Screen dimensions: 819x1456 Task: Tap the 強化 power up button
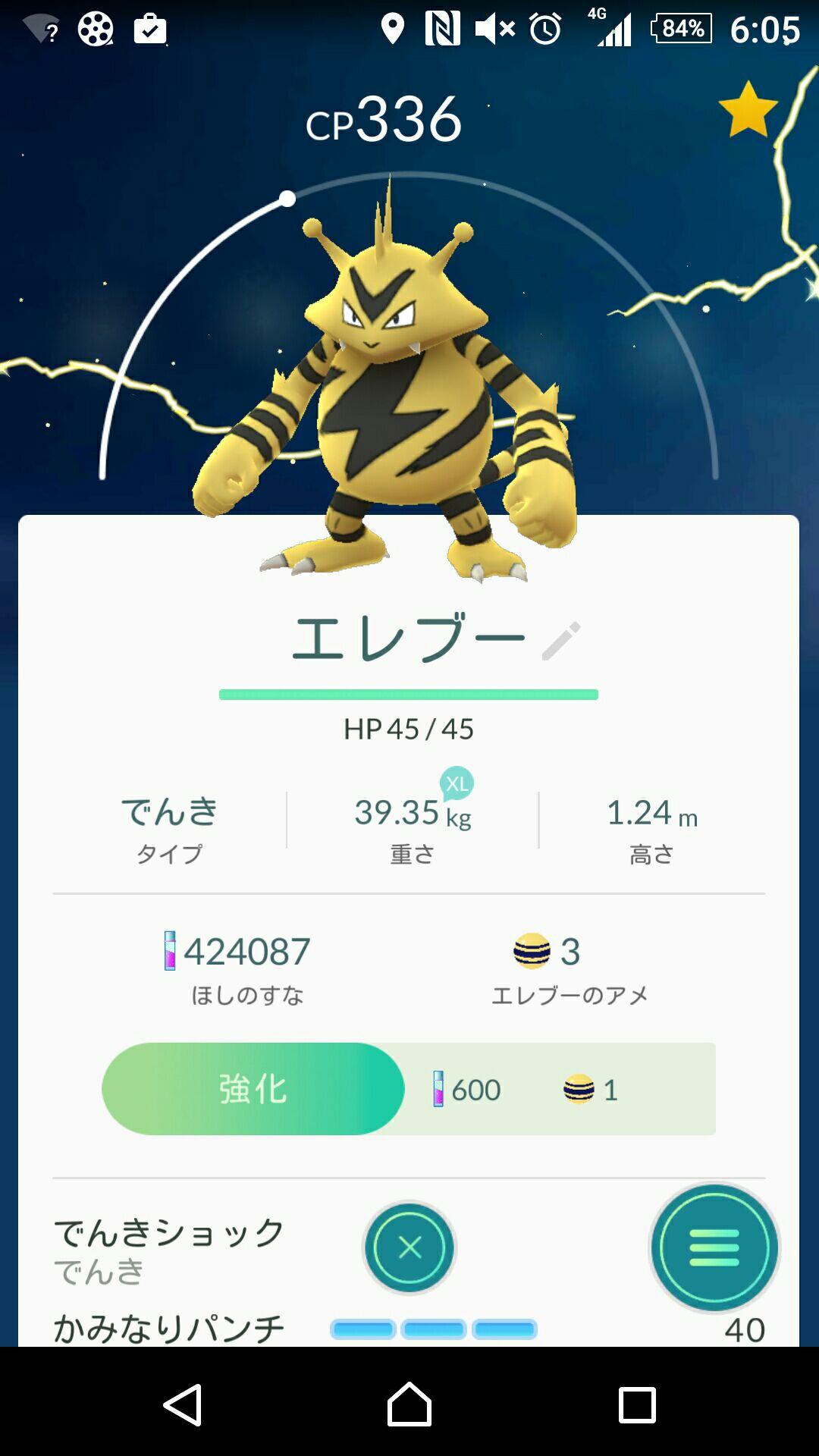[250, 1089]
